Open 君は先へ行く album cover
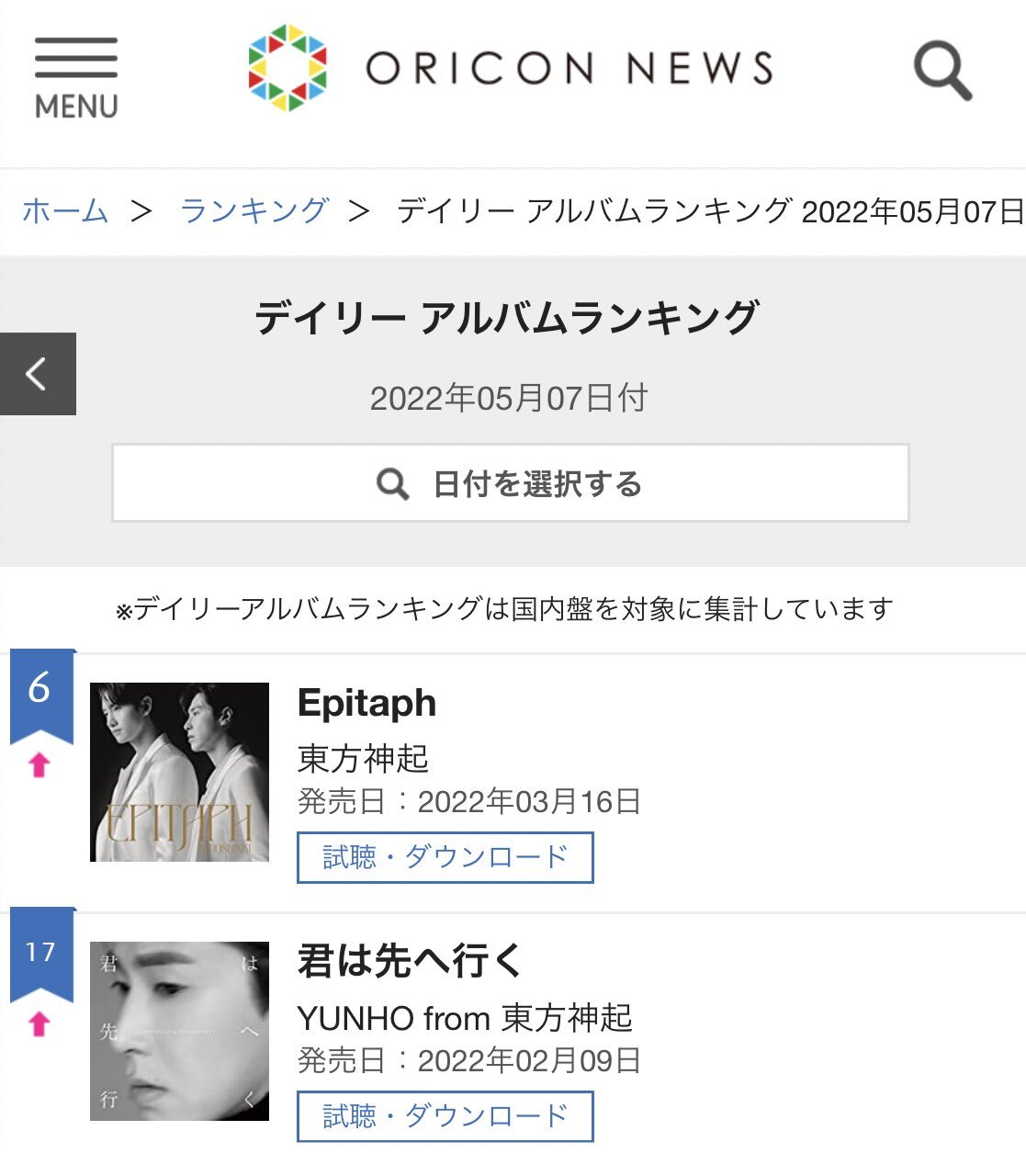Image resolution: width=1026 pixels, height=1176 pixels. point(179,1031)
